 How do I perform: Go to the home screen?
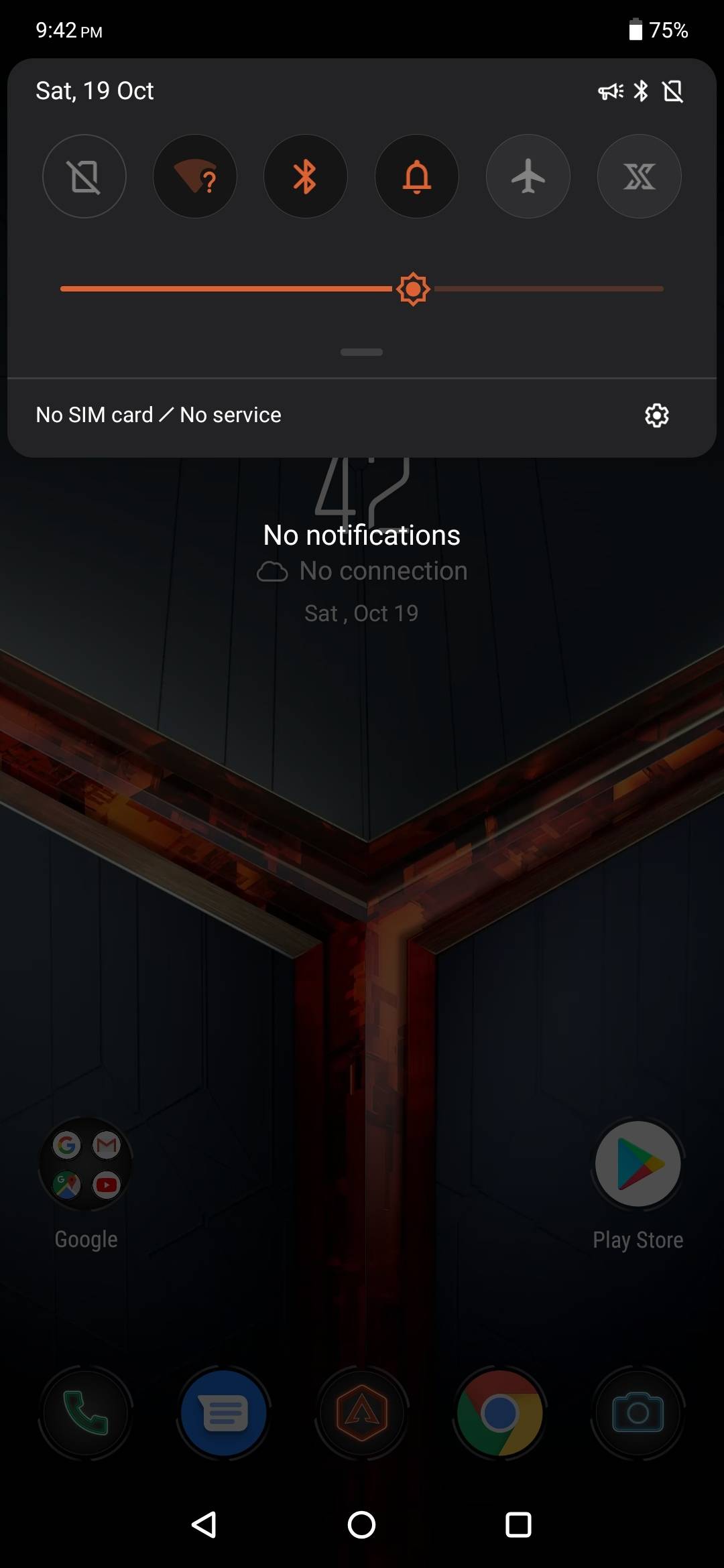click(361, 1525)
